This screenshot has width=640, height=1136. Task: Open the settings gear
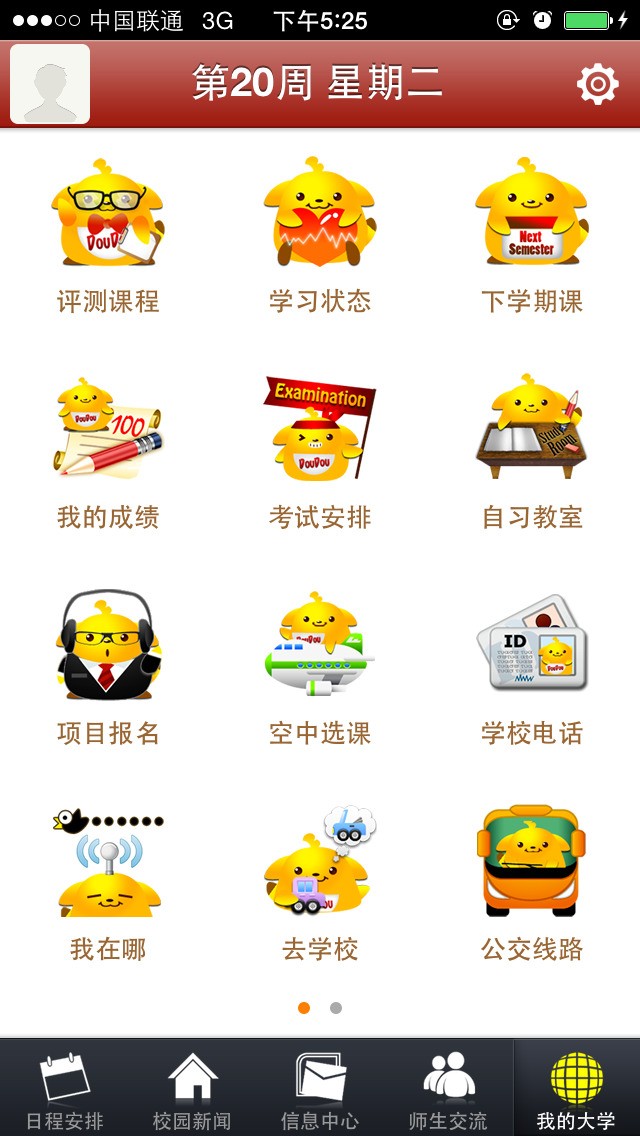point(597,85)
